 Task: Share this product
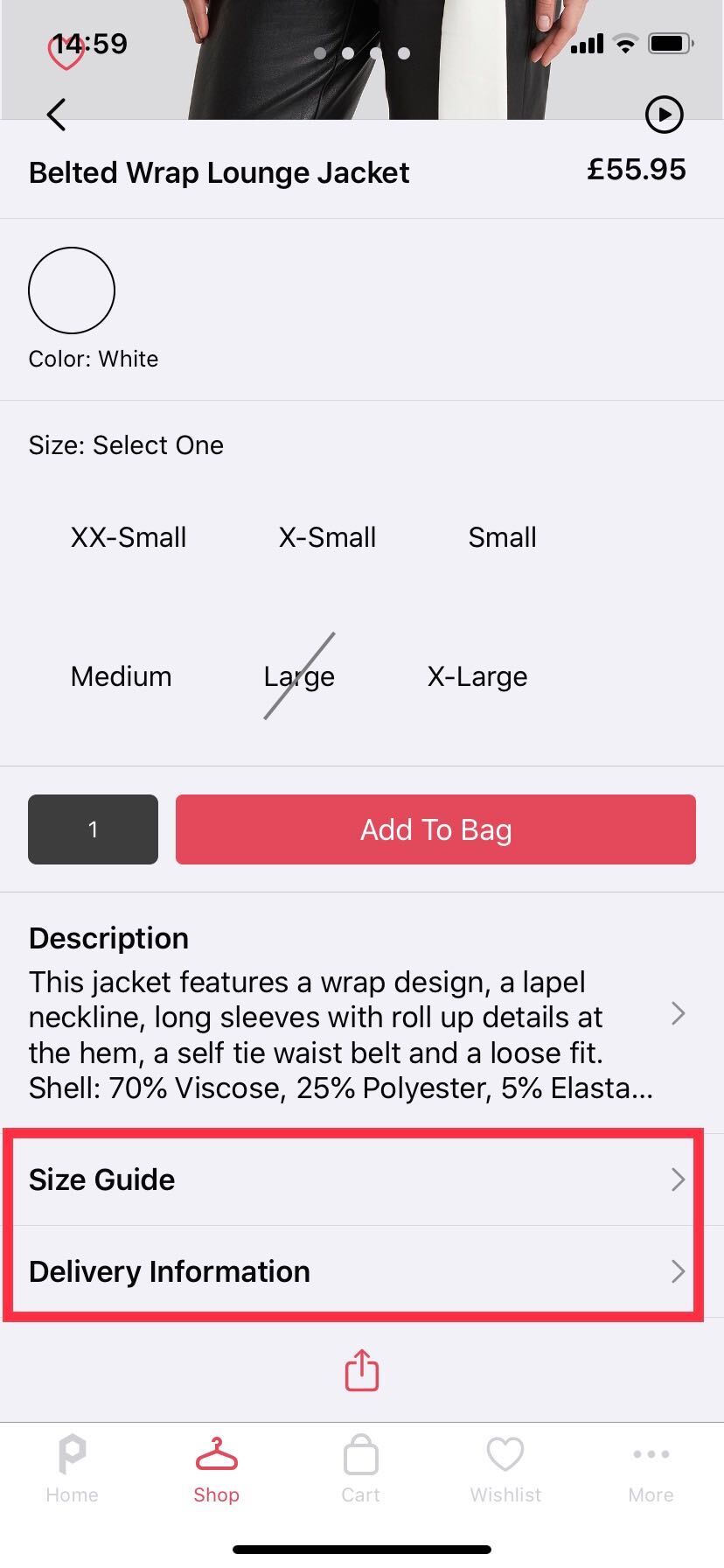tap(361, 1370)
